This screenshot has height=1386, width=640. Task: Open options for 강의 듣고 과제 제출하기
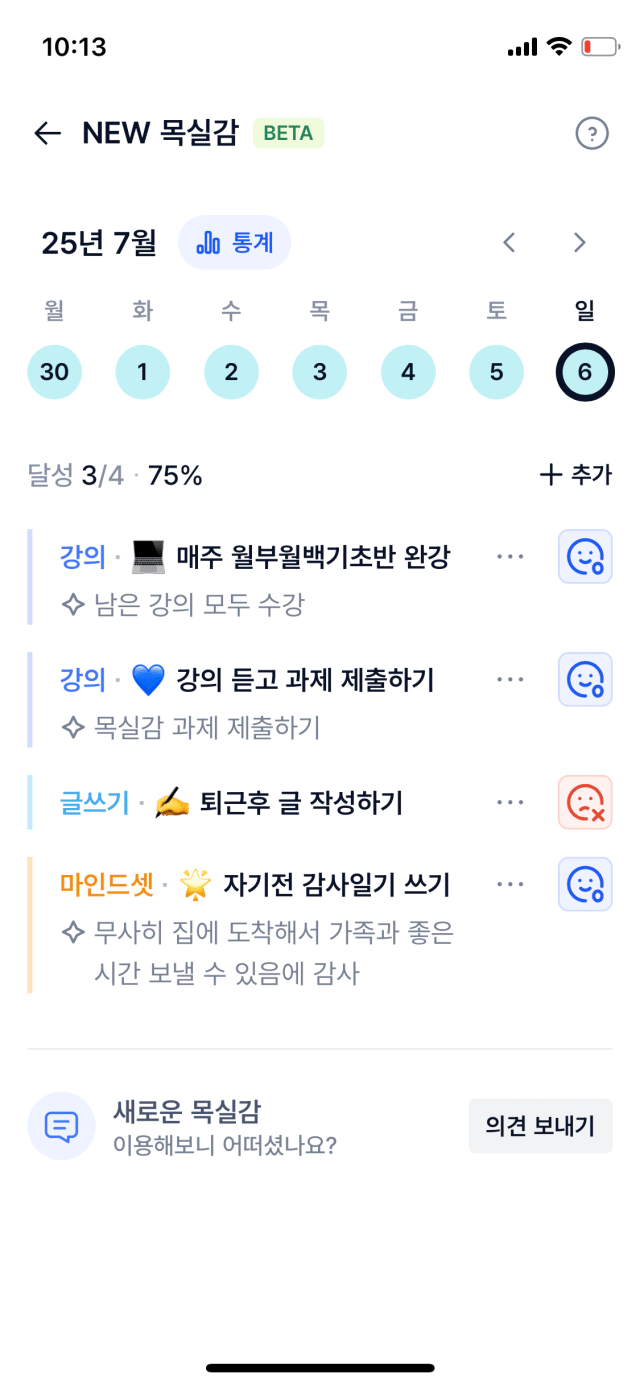pos(510,680)
